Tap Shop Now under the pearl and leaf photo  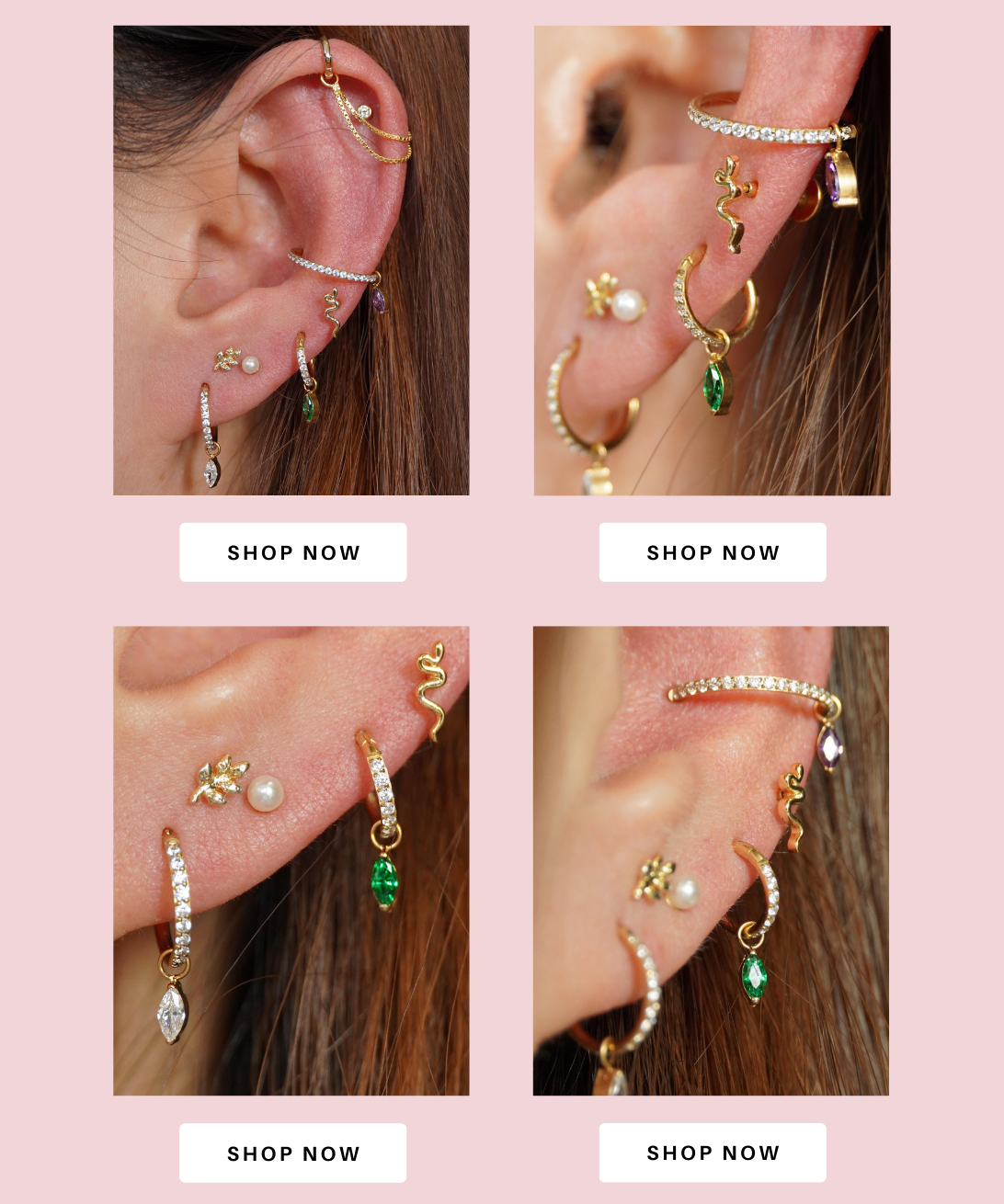[292, 1153]
